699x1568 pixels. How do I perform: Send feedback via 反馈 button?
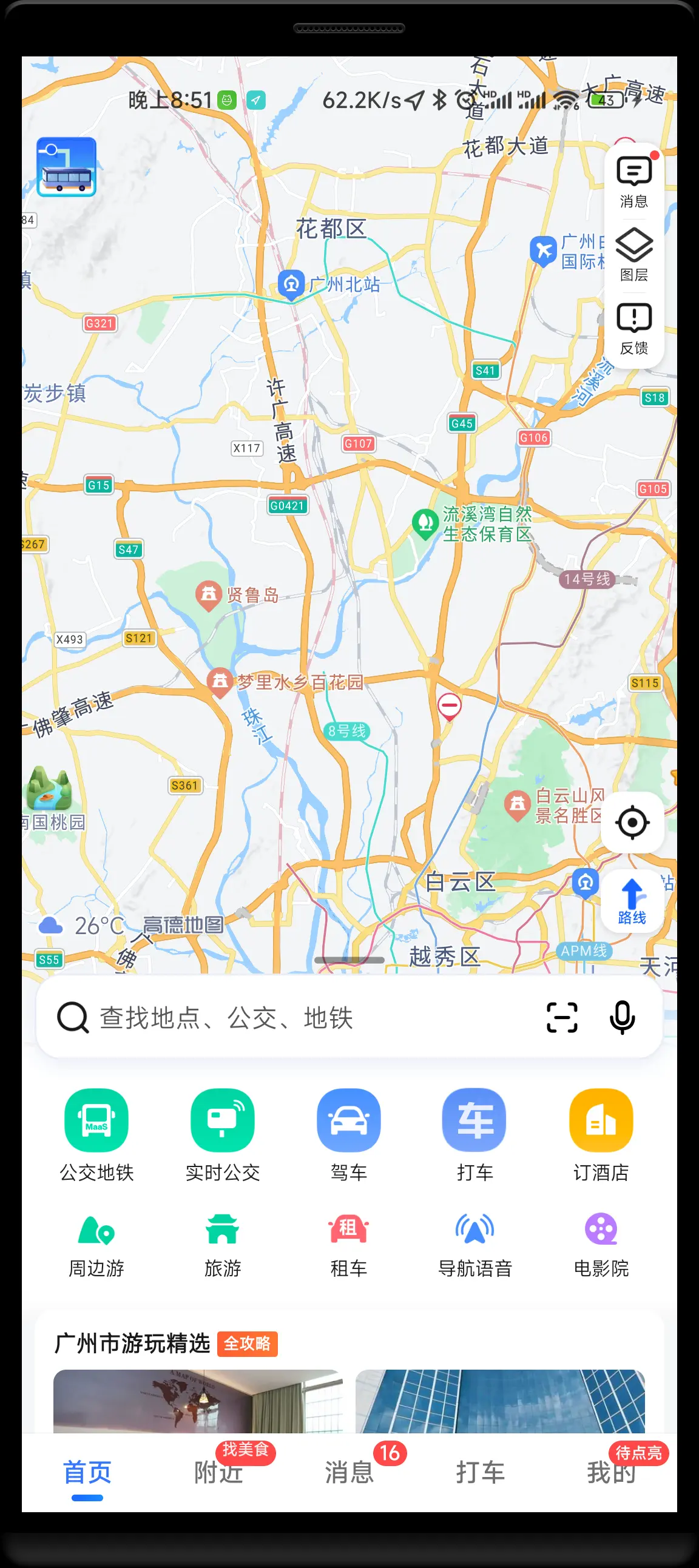pyautogui.click(x=633, y=328)
